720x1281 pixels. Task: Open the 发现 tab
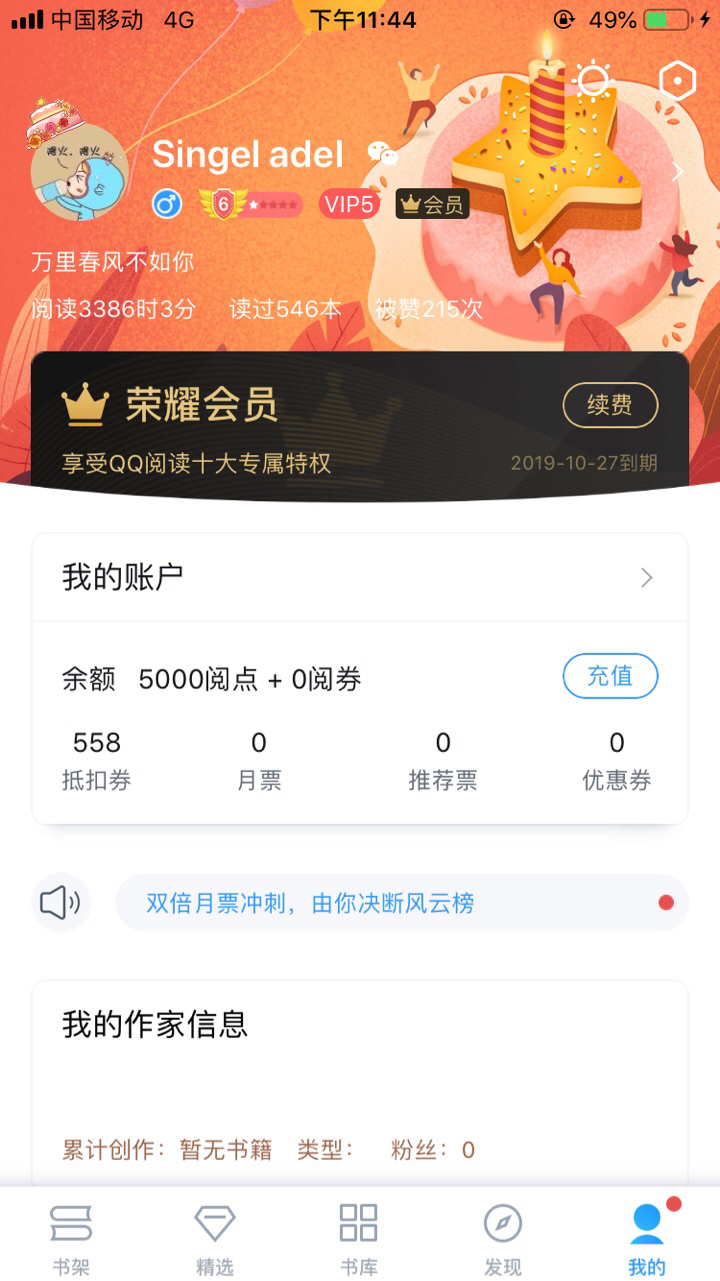[503, 1240]
